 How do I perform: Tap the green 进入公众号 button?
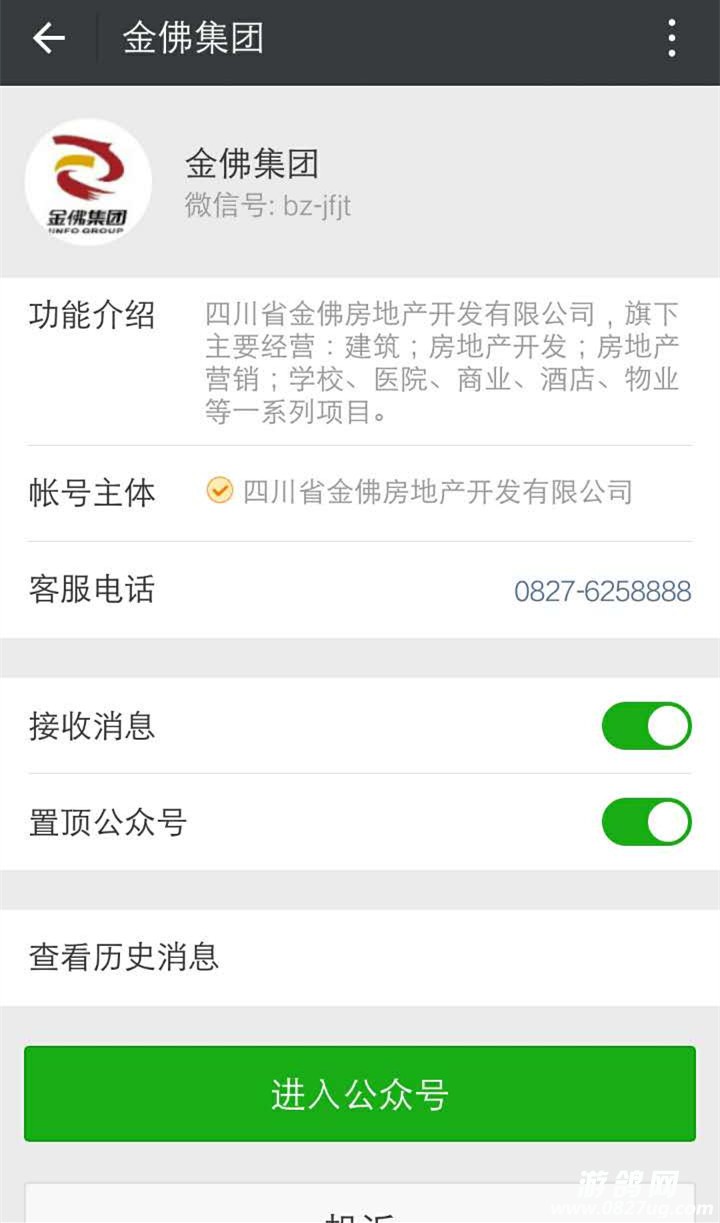[360, 1094]
